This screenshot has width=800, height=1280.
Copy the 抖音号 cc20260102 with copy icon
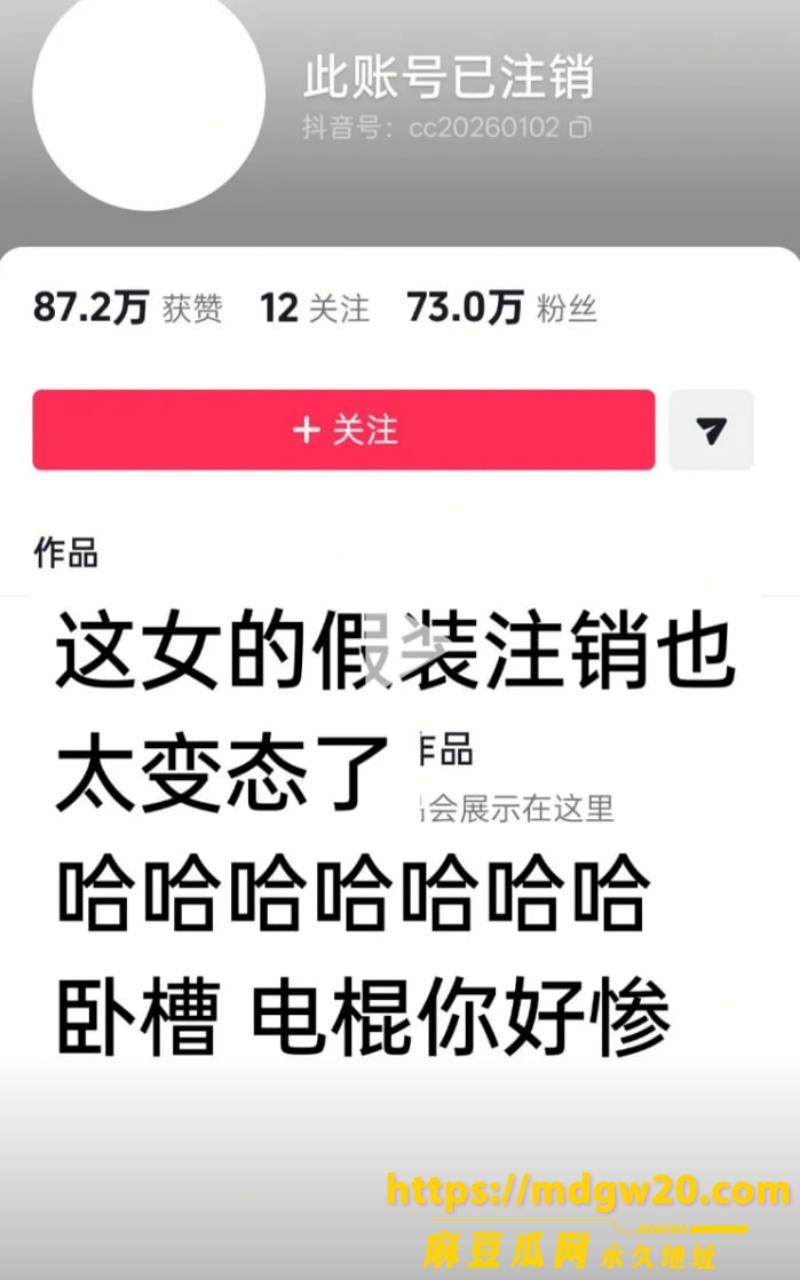(x=581, y=127)
